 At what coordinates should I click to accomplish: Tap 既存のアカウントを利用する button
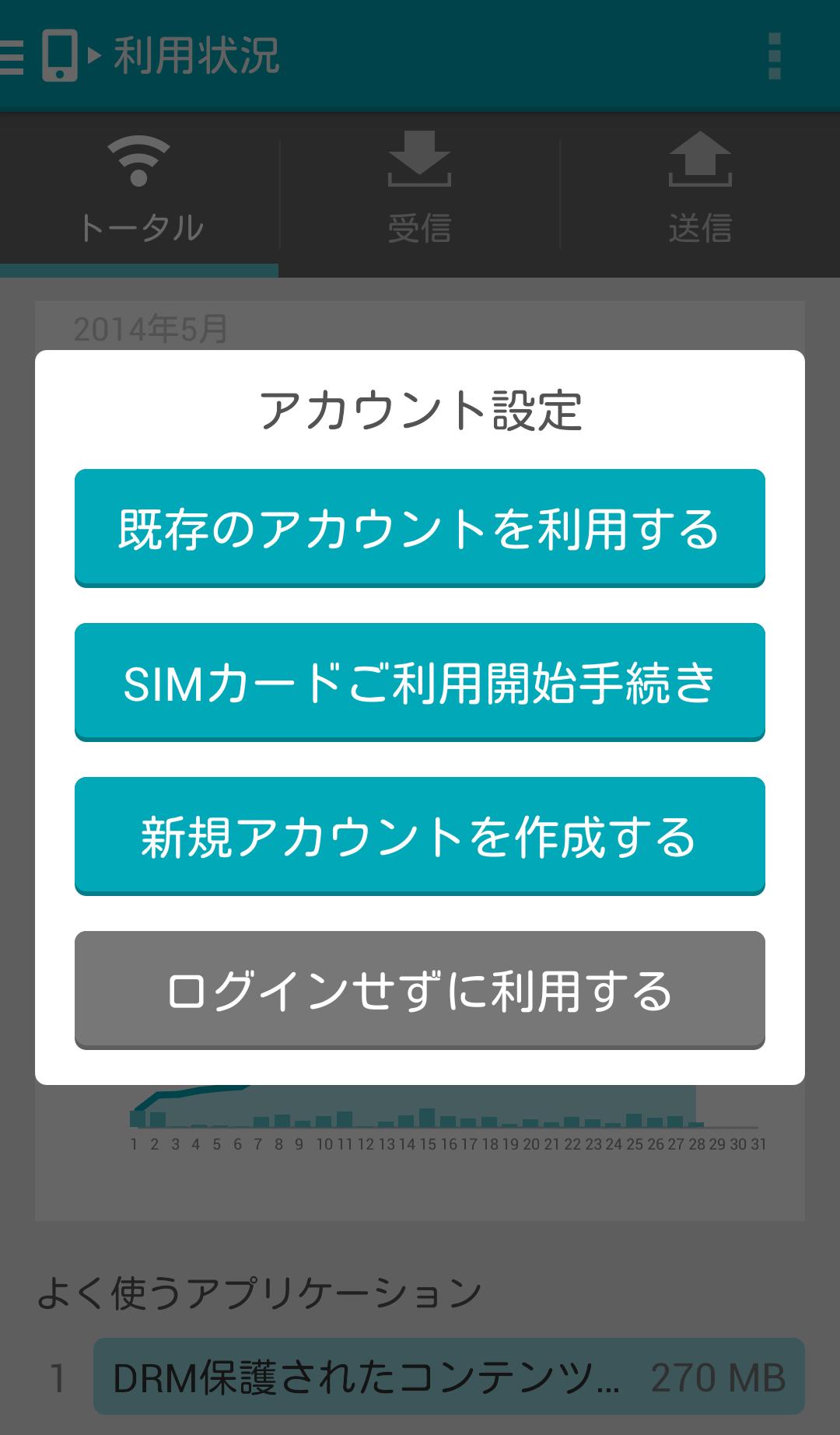coord(420,527)
